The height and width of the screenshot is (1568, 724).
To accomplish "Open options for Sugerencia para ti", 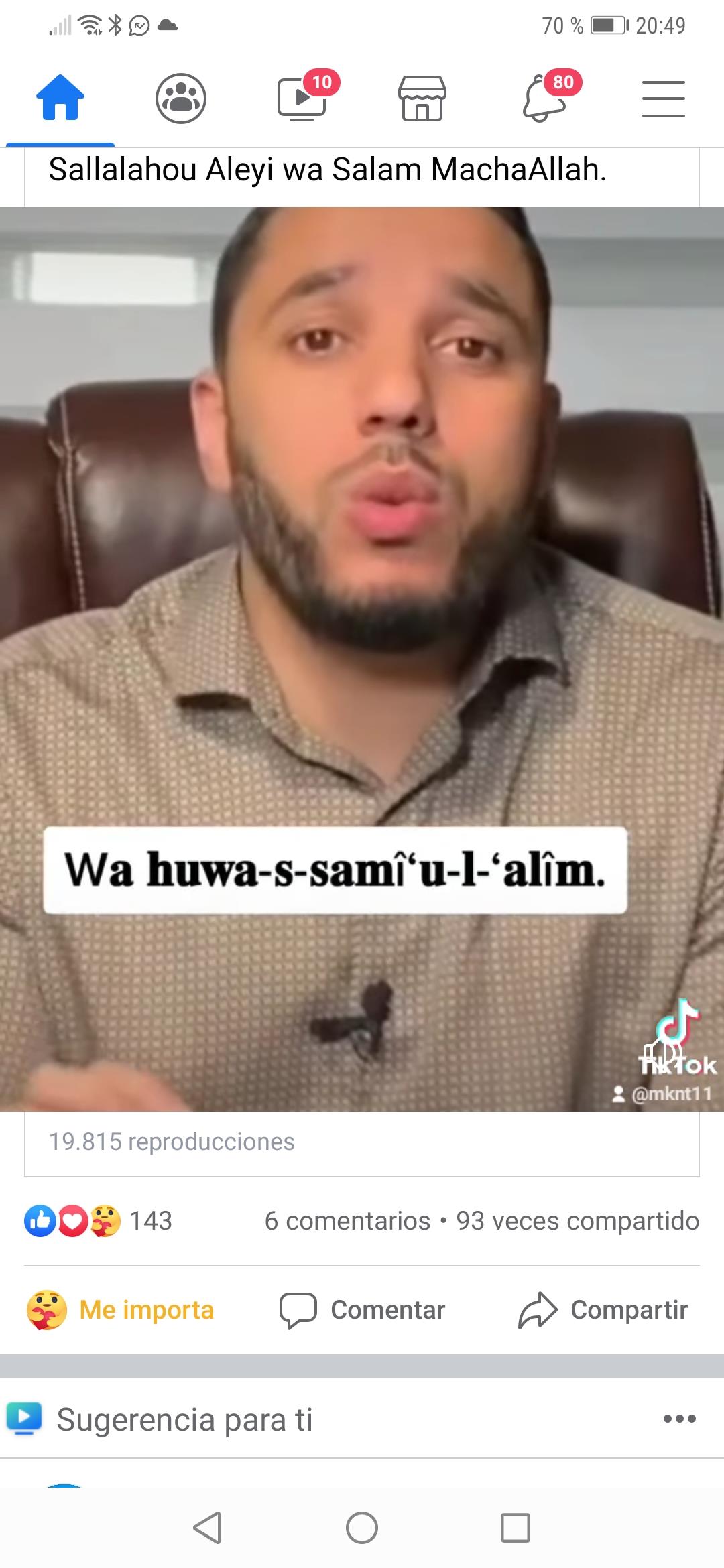I will click(679, 1419).
